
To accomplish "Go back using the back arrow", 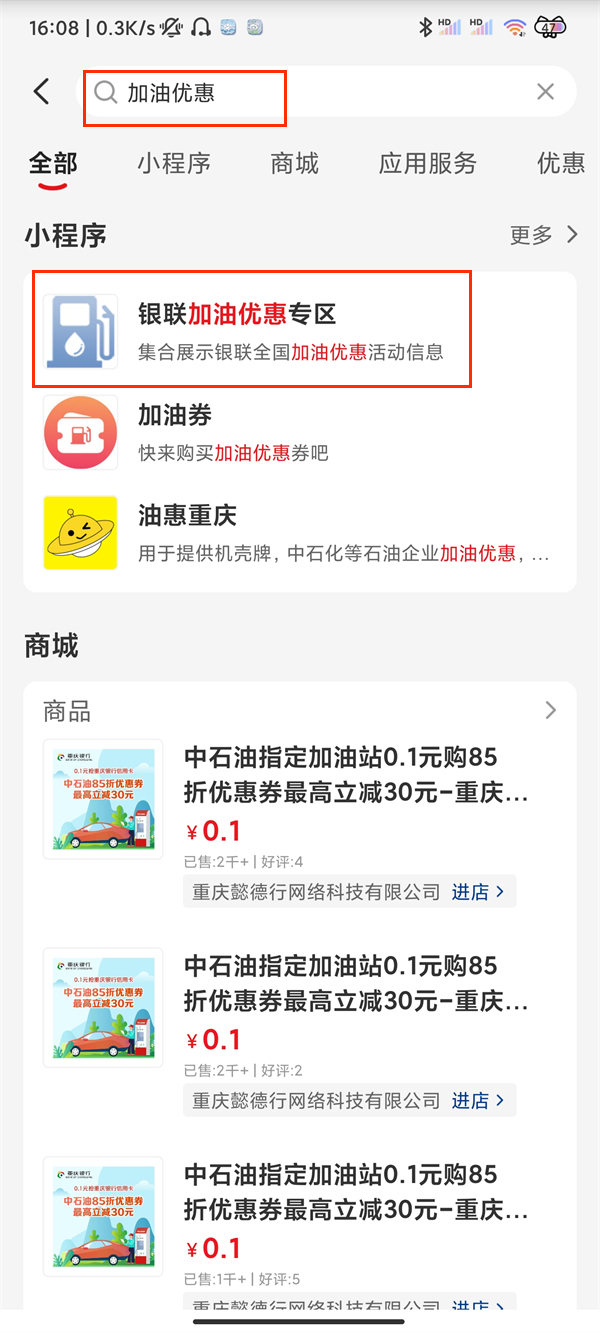I will pos(41,92).
